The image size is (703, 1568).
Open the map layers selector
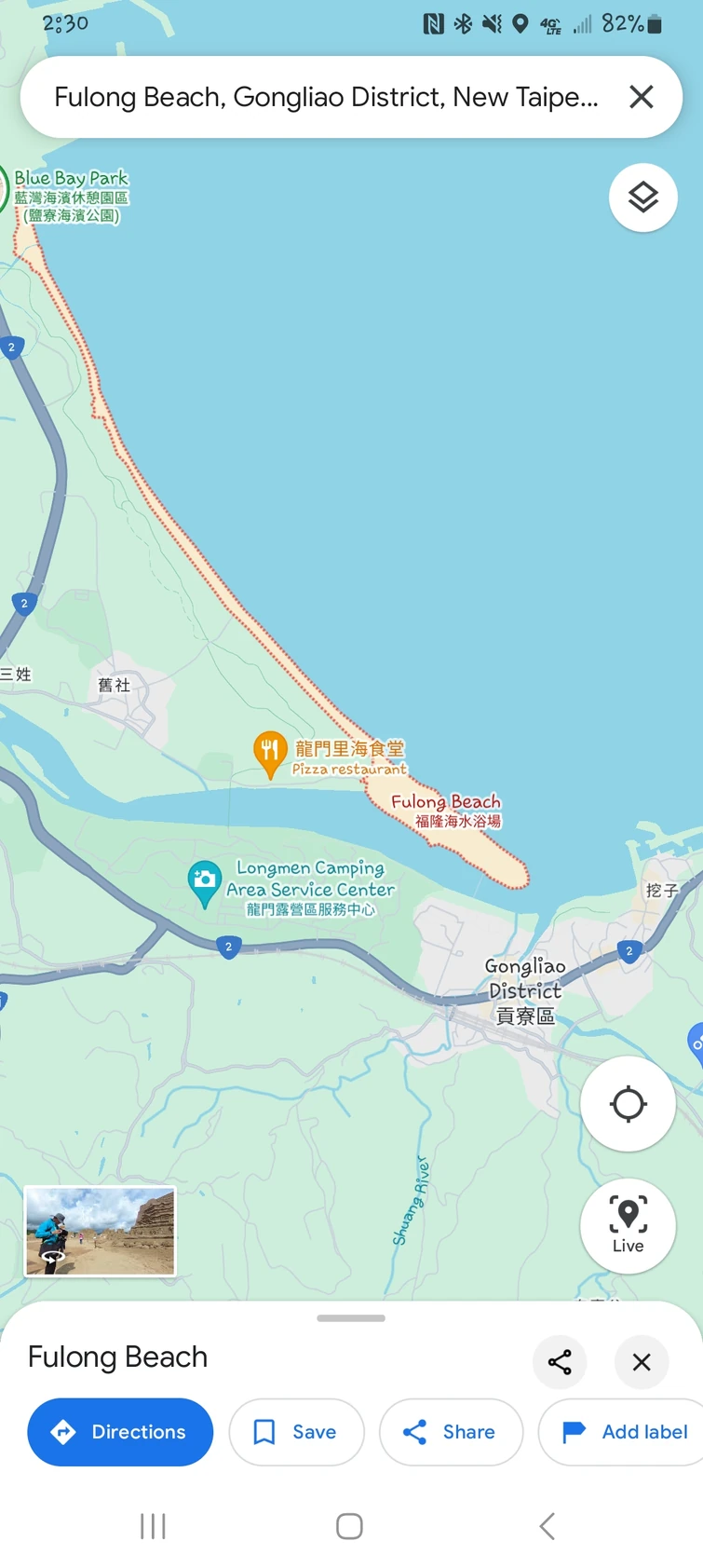click(642, 198)
